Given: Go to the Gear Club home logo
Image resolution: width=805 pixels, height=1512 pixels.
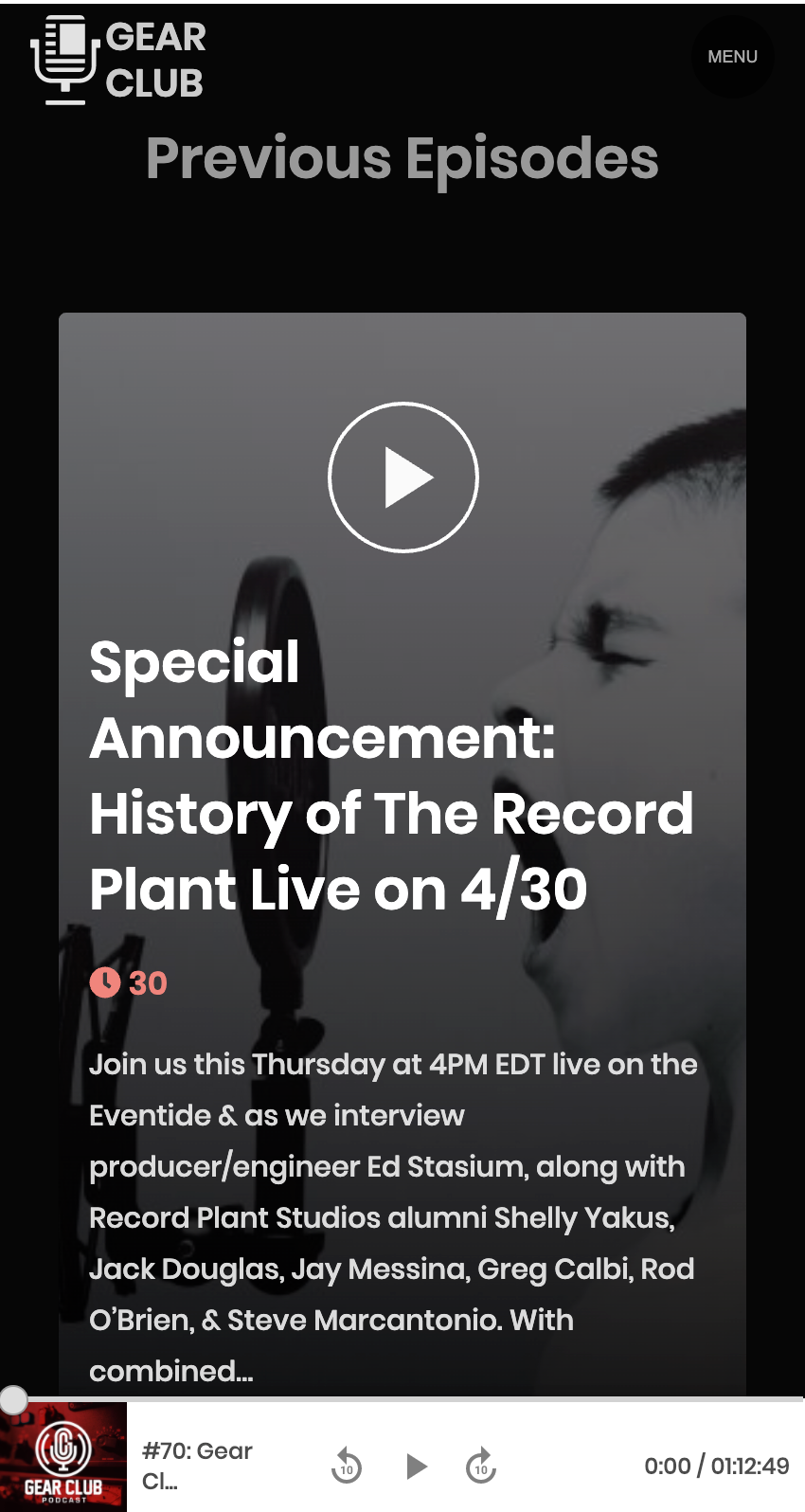Looking at the screenshot, I should [118, 60].
